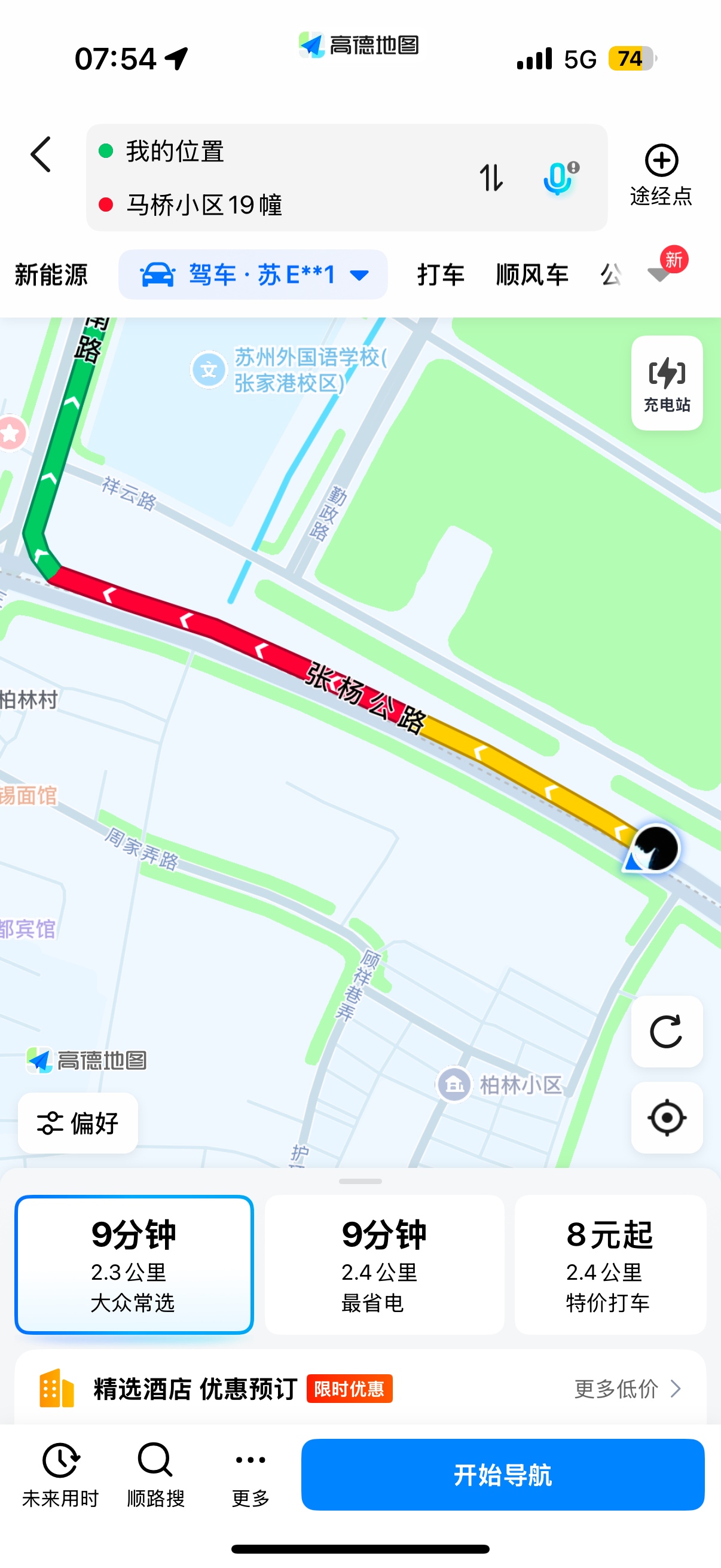Open route 偏好 preferences
Screen dimensions: 721x1568
point(78,1122)
